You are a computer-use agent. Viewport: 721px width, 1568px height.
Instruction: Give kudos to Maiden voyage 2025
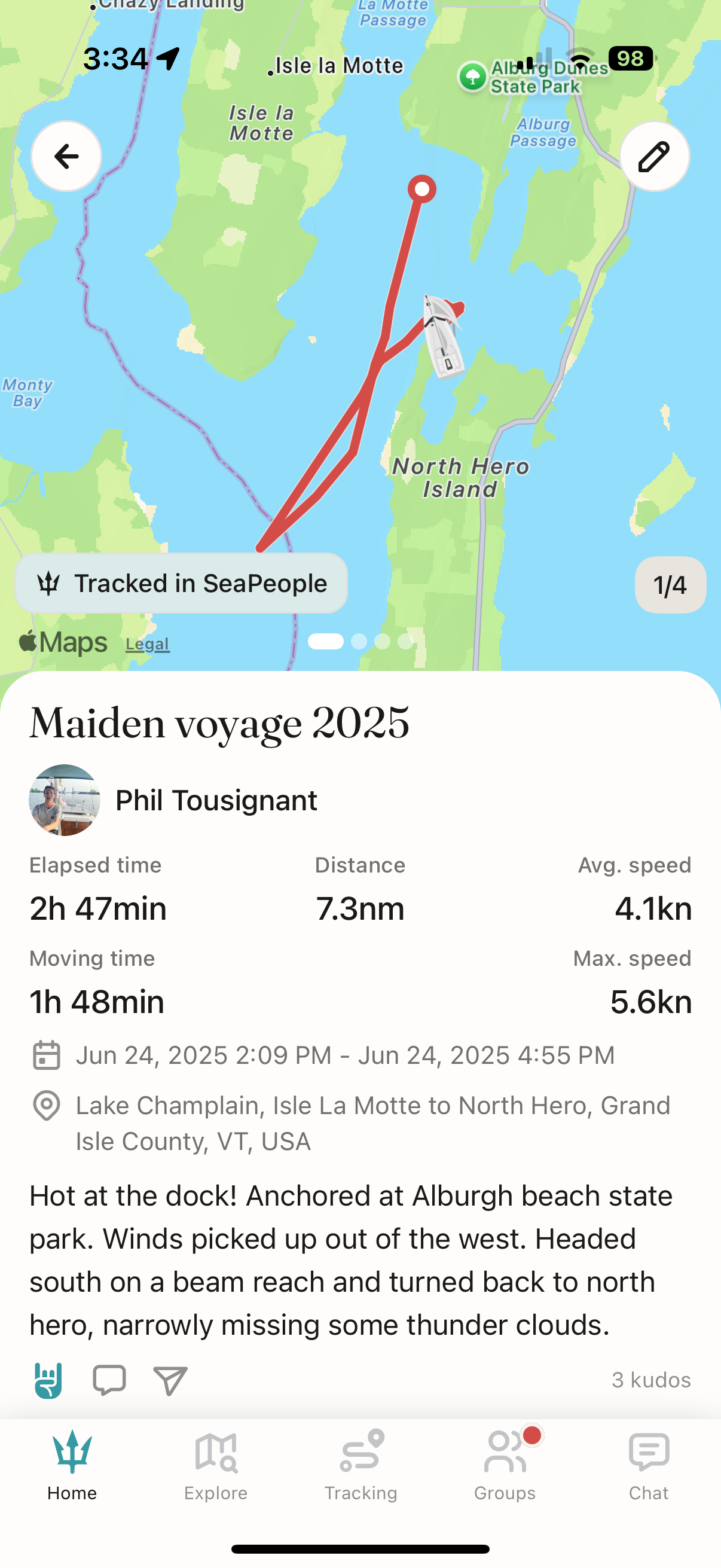[48, 1380]
